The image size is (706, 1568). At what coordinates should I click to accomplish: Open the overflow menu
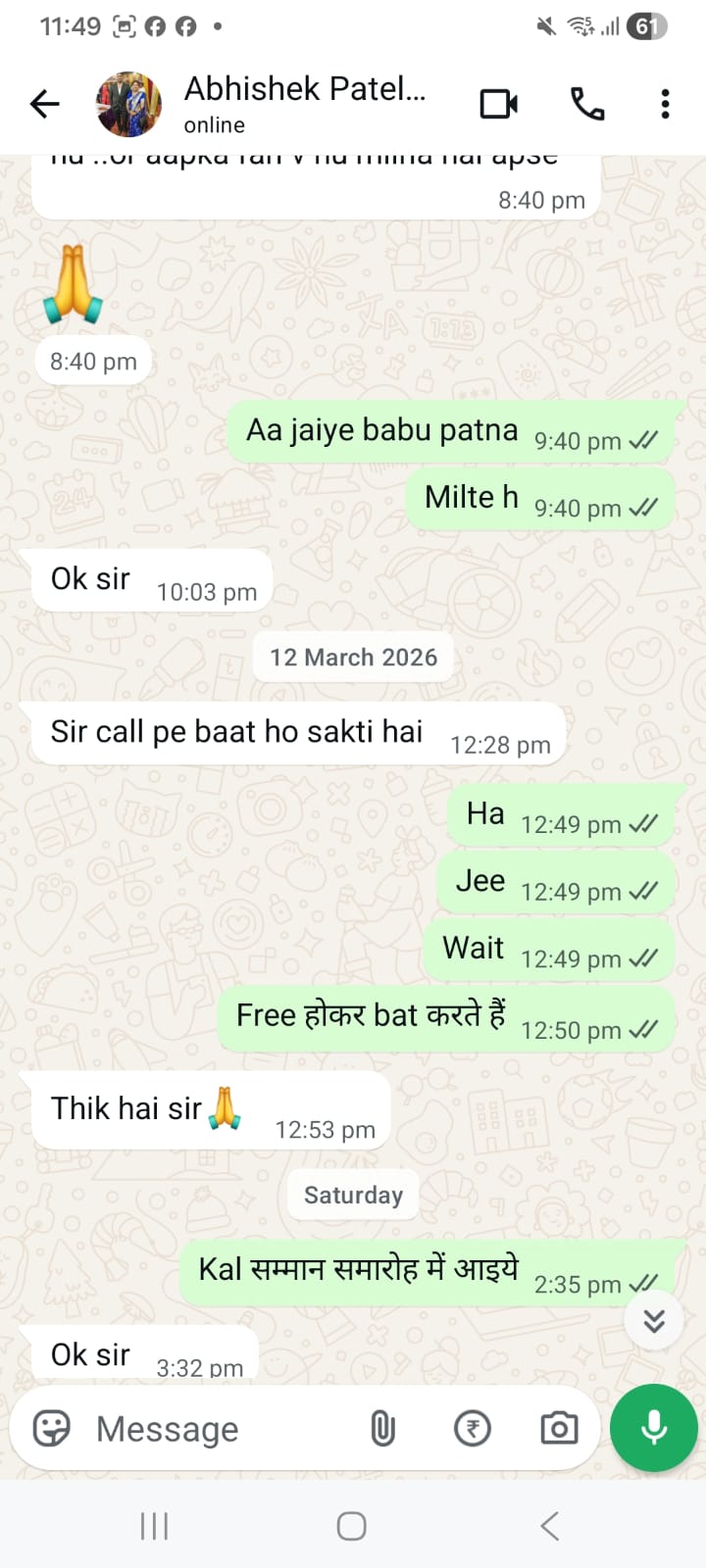point(665,104)
